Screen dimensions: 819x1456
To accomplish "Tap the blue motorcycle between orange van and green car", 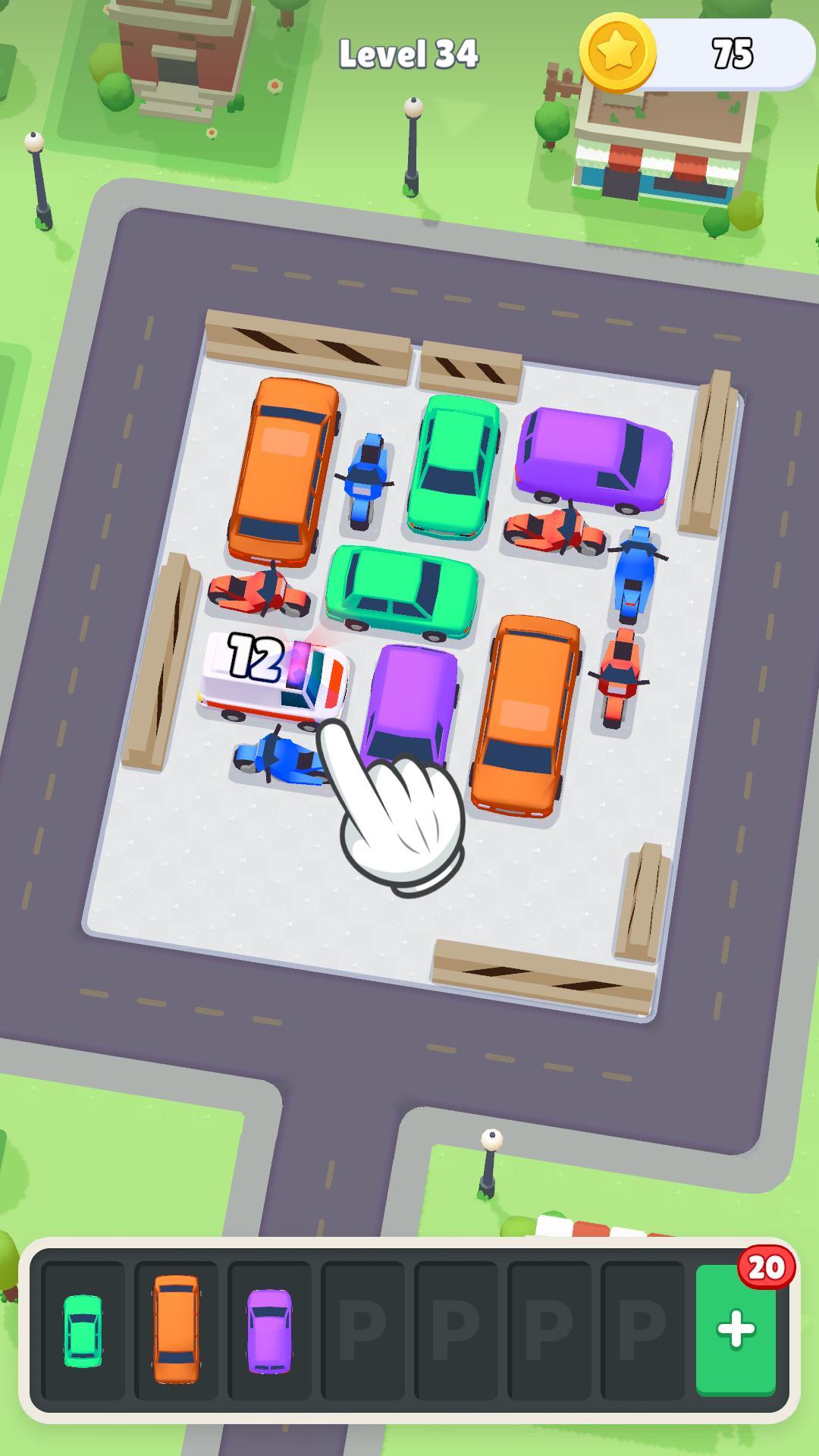I will click(366, 478).
